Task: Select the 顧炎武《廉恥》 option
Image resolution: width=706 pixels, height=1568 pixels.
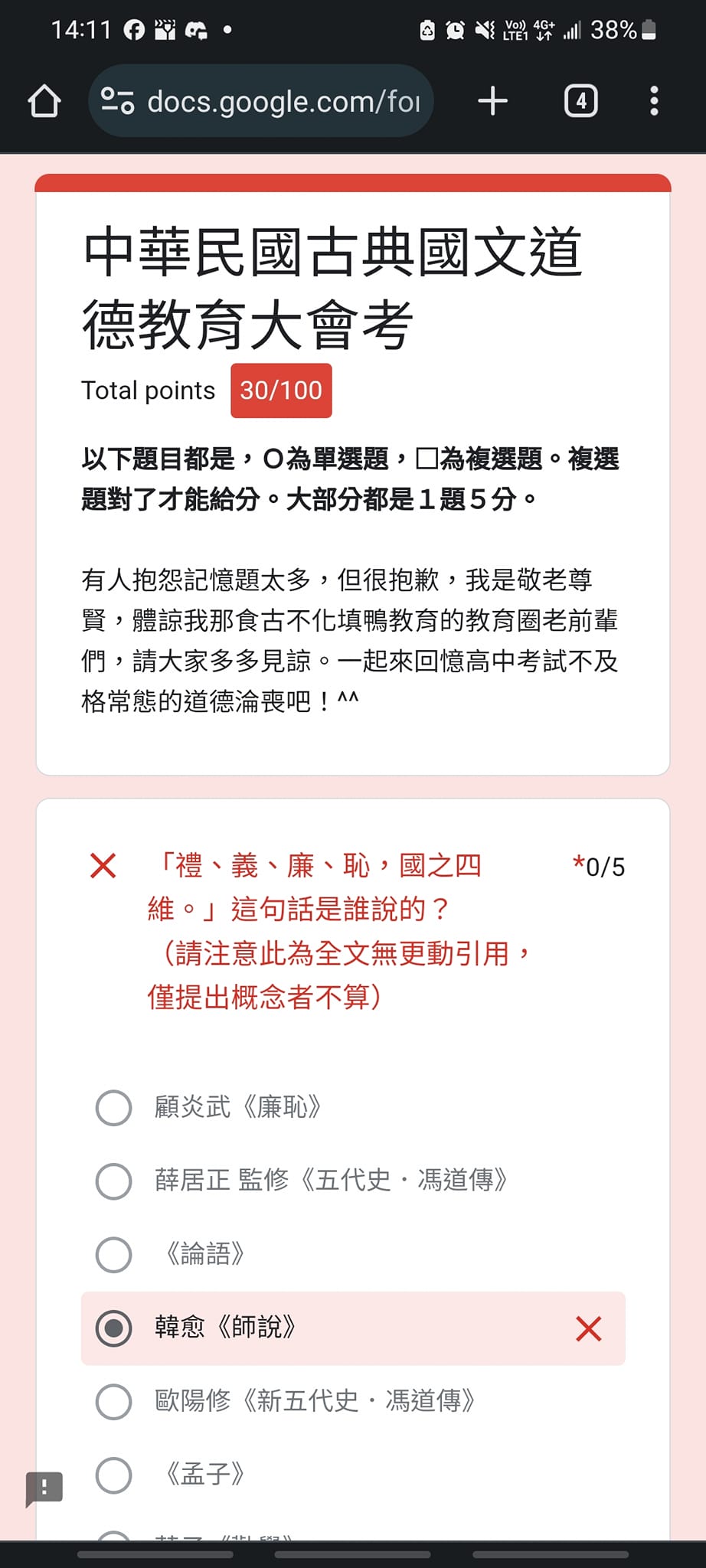Action: click(x=353, y=1107)
